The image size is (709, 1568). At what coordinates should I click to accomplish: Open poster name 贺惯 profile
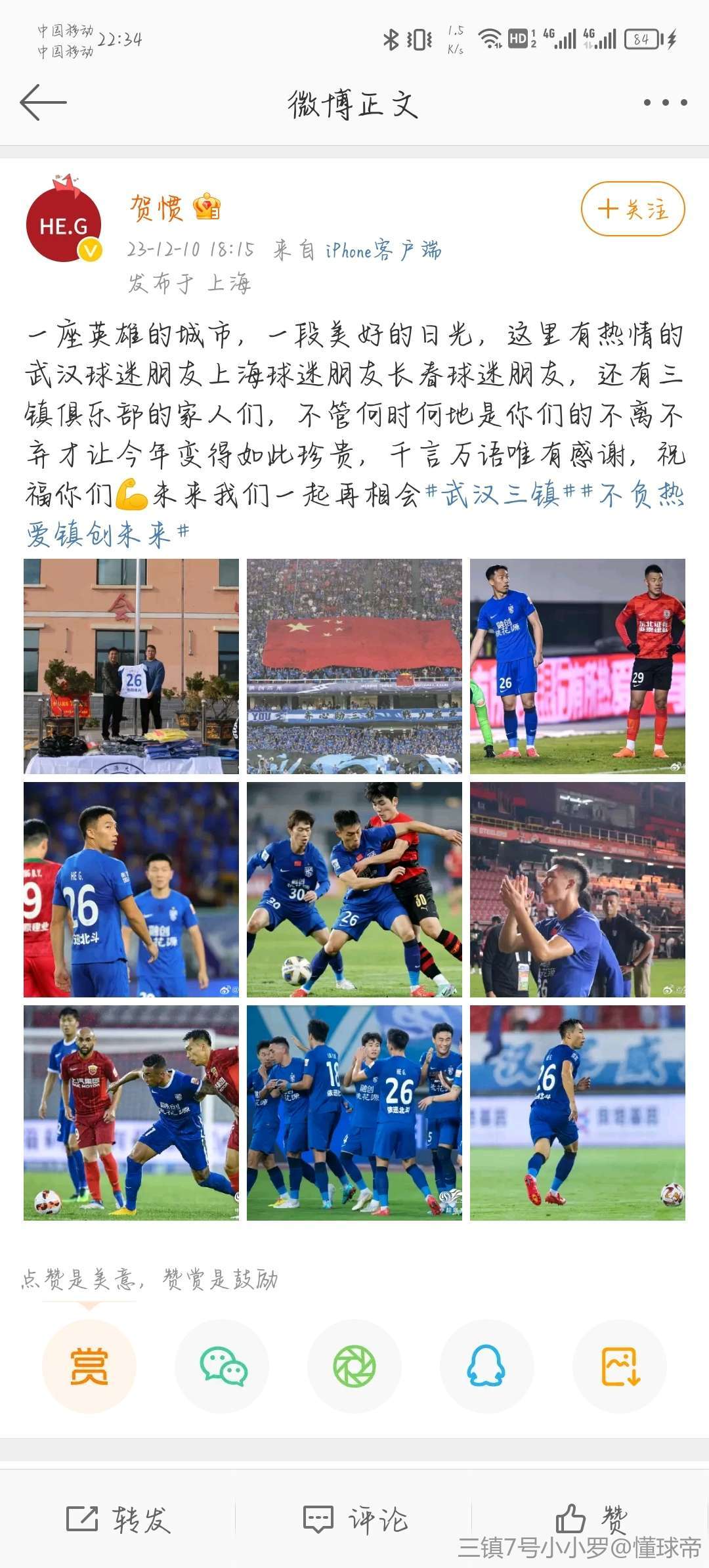point(156,209)
